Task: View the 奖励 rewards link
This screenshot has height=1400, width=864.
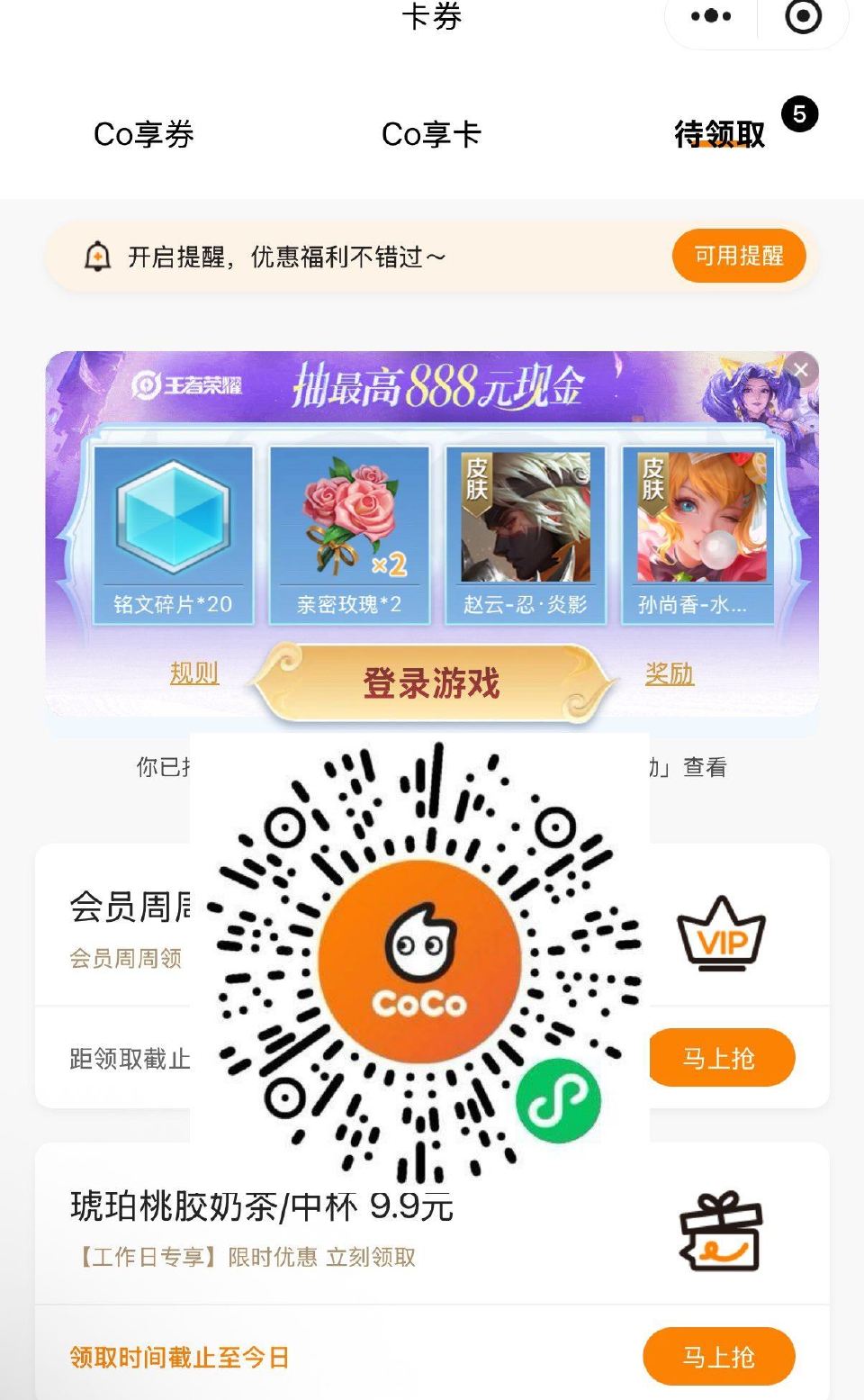Action: [x=670, y=673]
